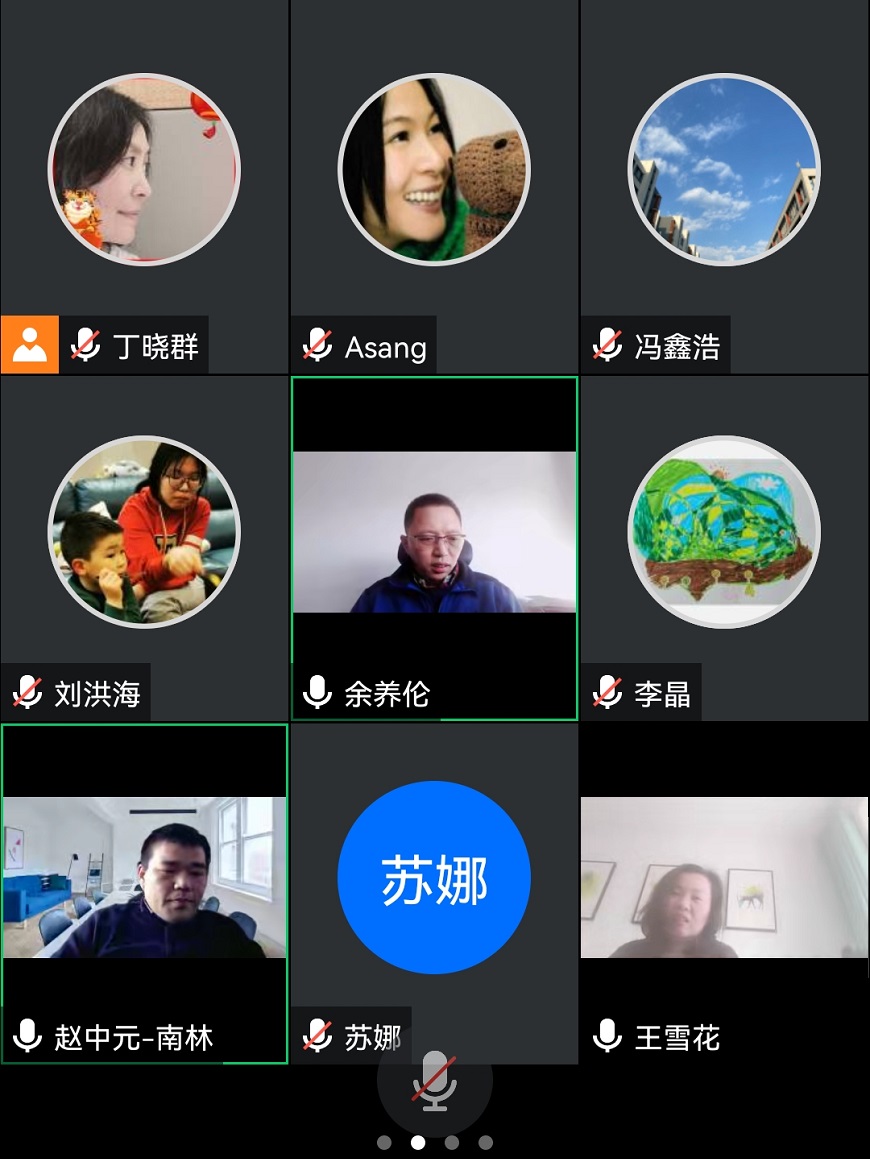Select 李晶's participant tile

[x=724, y=532]
